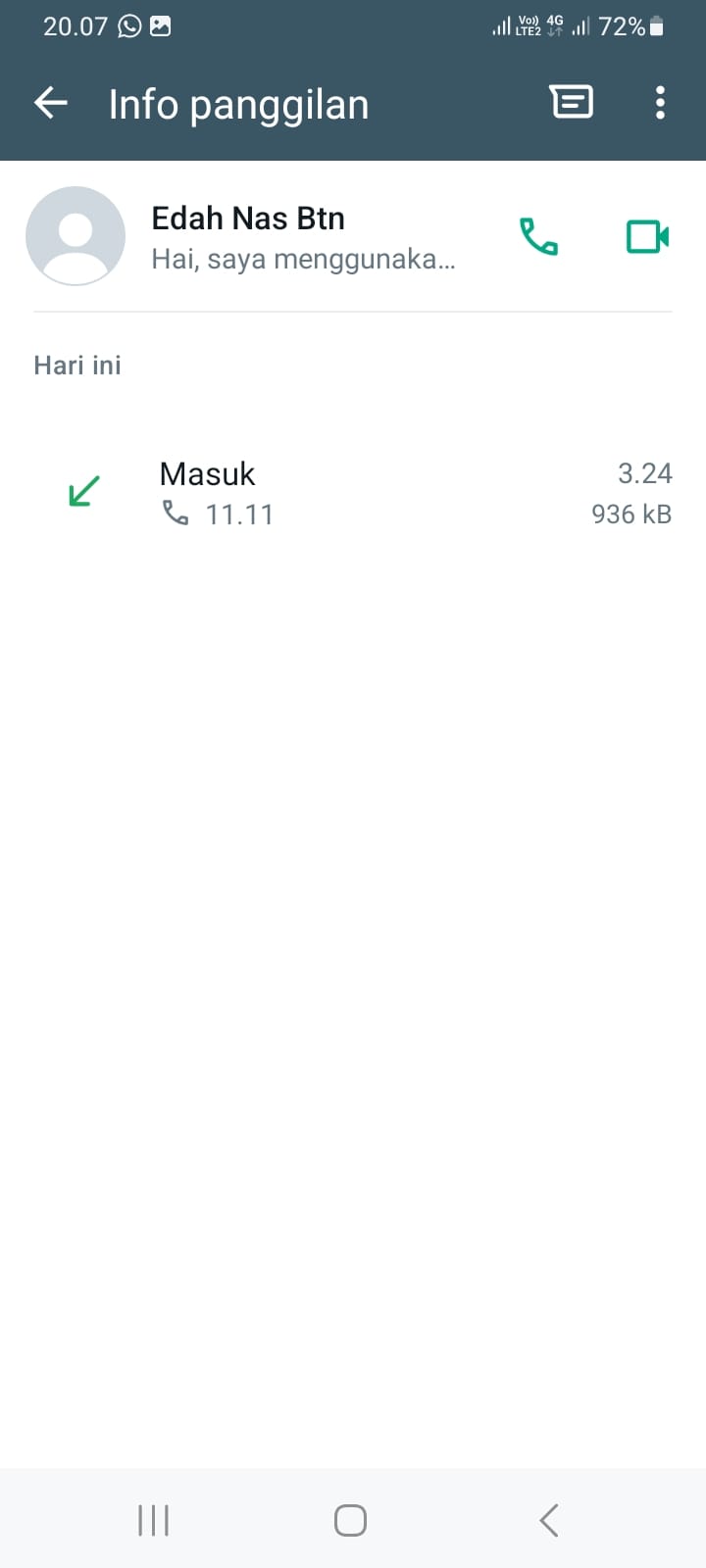Viewport: 706px width, 1568px height.
Task: Start a video call to Edah Nas Btn
Action: click(647, 236)
